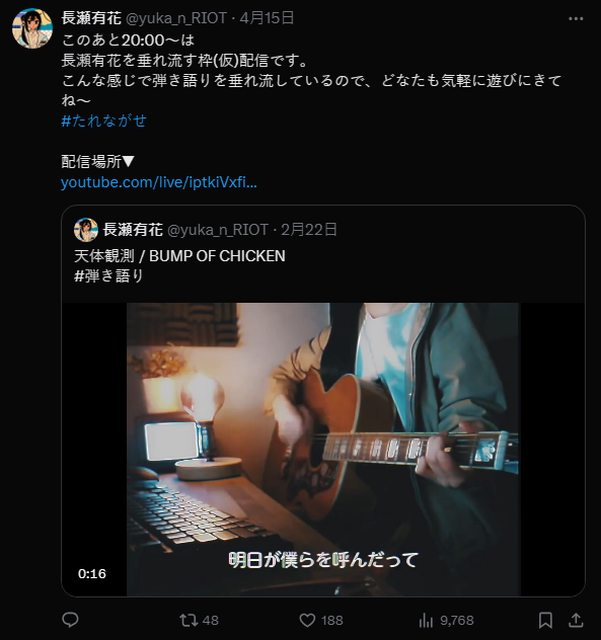Share this post
This screenshot has height=640, width=601.
[579, 620]
